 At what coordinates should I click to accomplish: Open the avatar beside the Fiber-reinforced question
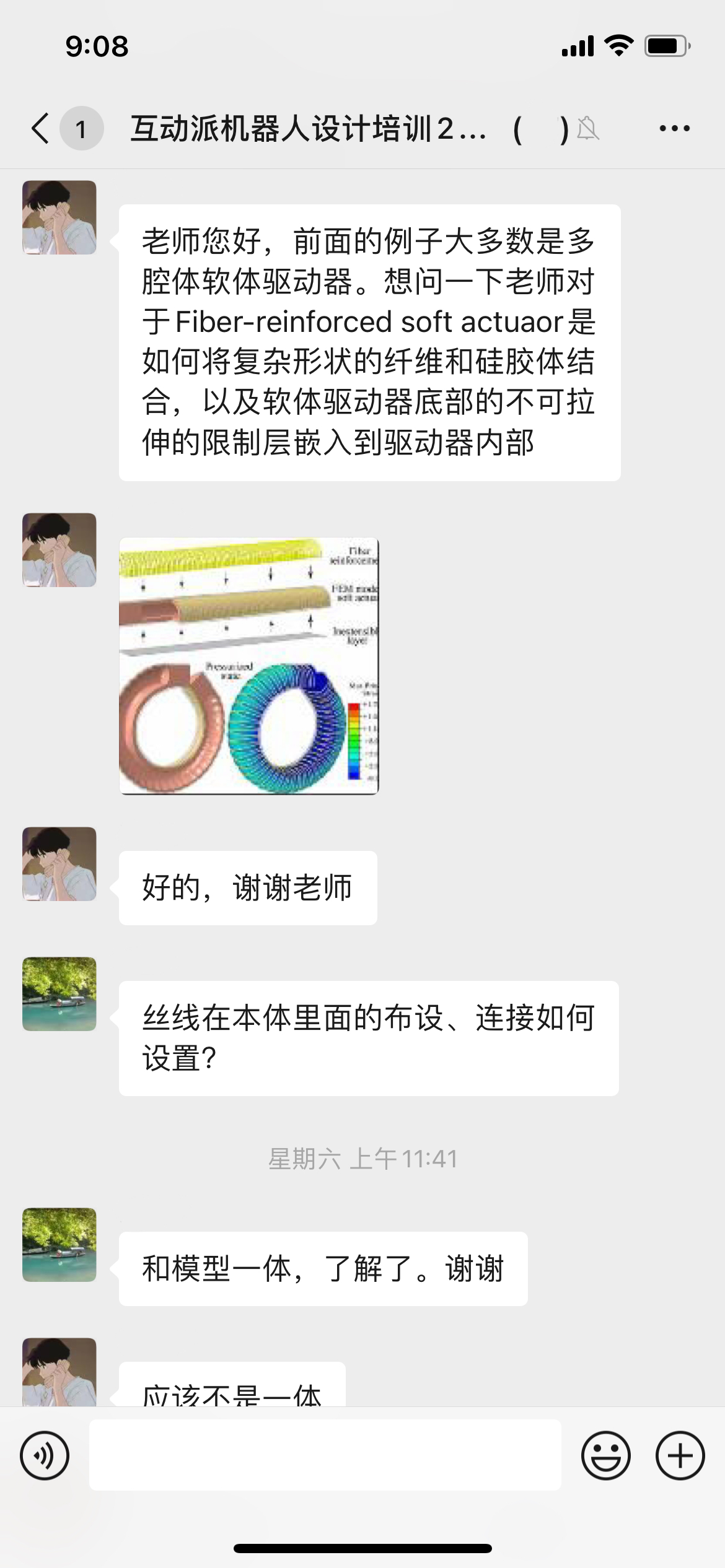(59, 217)
